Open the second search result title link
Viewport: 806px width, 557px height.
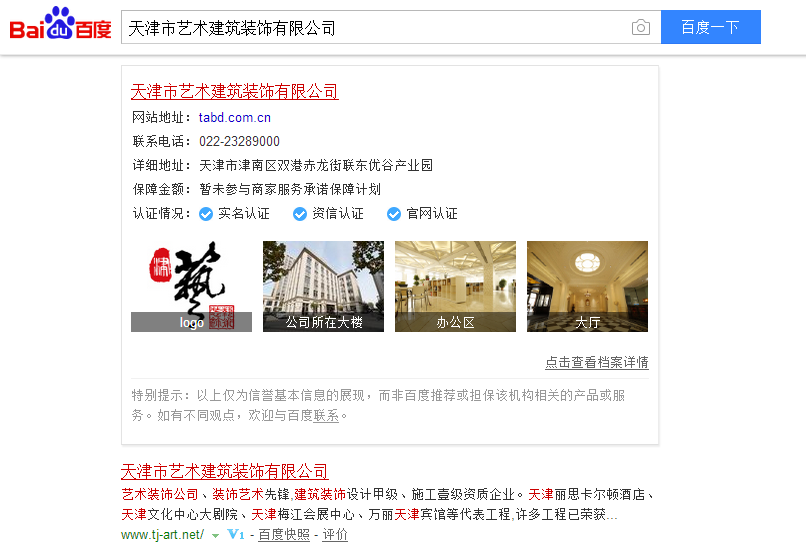click(224, 471)
